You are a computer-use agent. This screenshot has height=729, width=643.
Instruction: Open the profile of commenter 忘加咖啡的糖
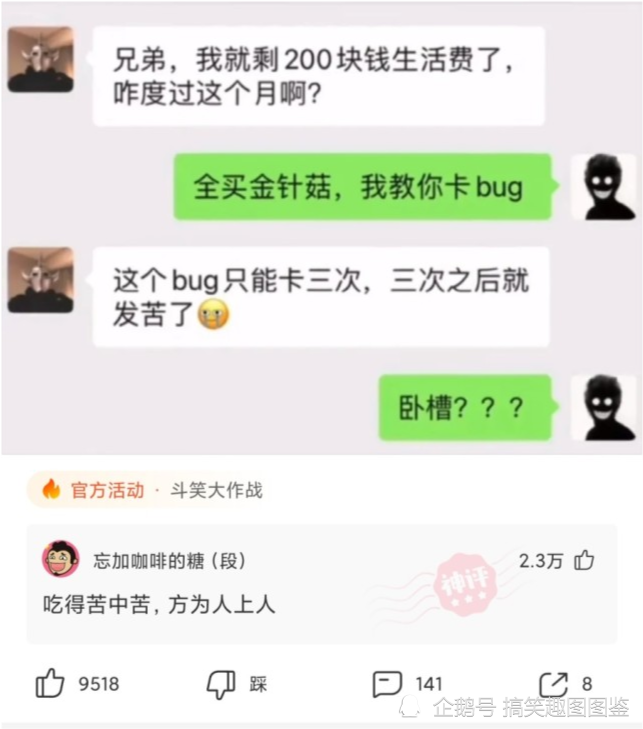coord(60,560)
